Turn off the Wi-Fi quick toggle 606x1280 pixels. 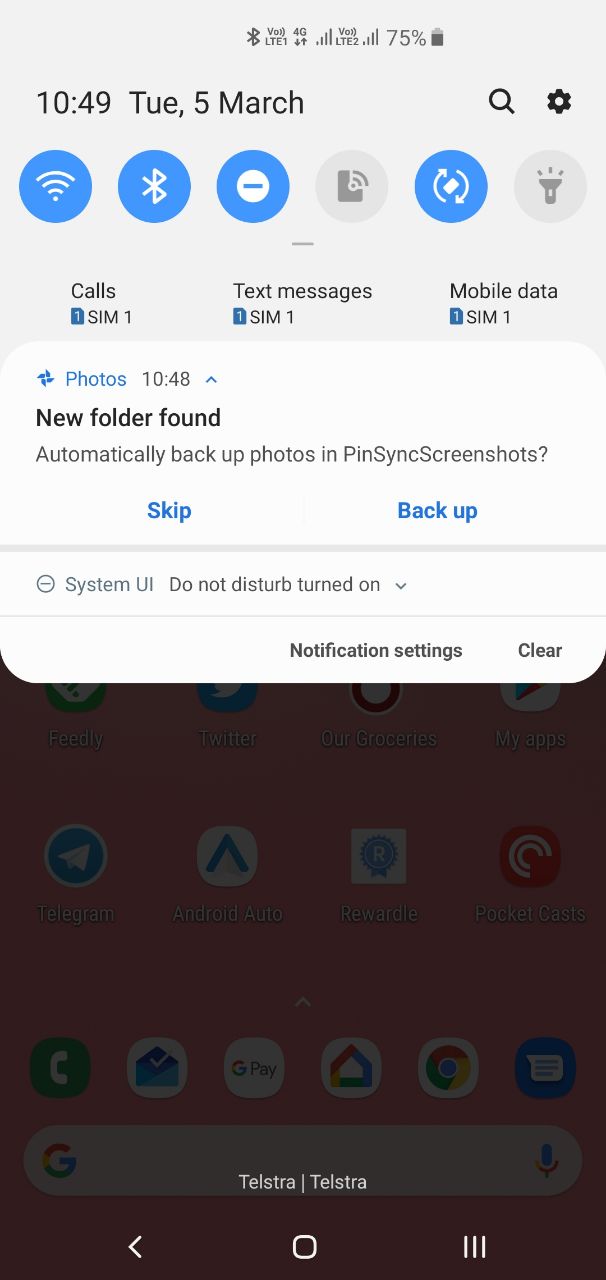click(x=56, y=186)
